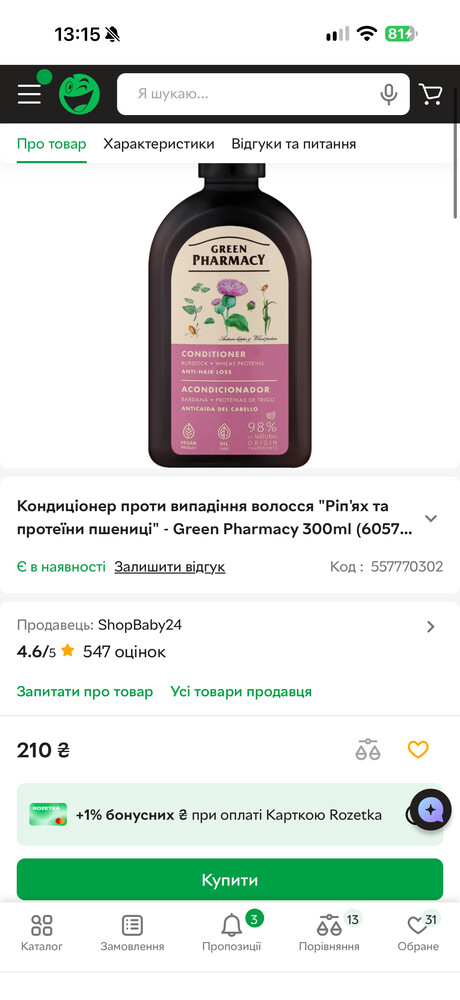
Task: Open Пропозиції in the bottom bar
Action: (232, 933)
